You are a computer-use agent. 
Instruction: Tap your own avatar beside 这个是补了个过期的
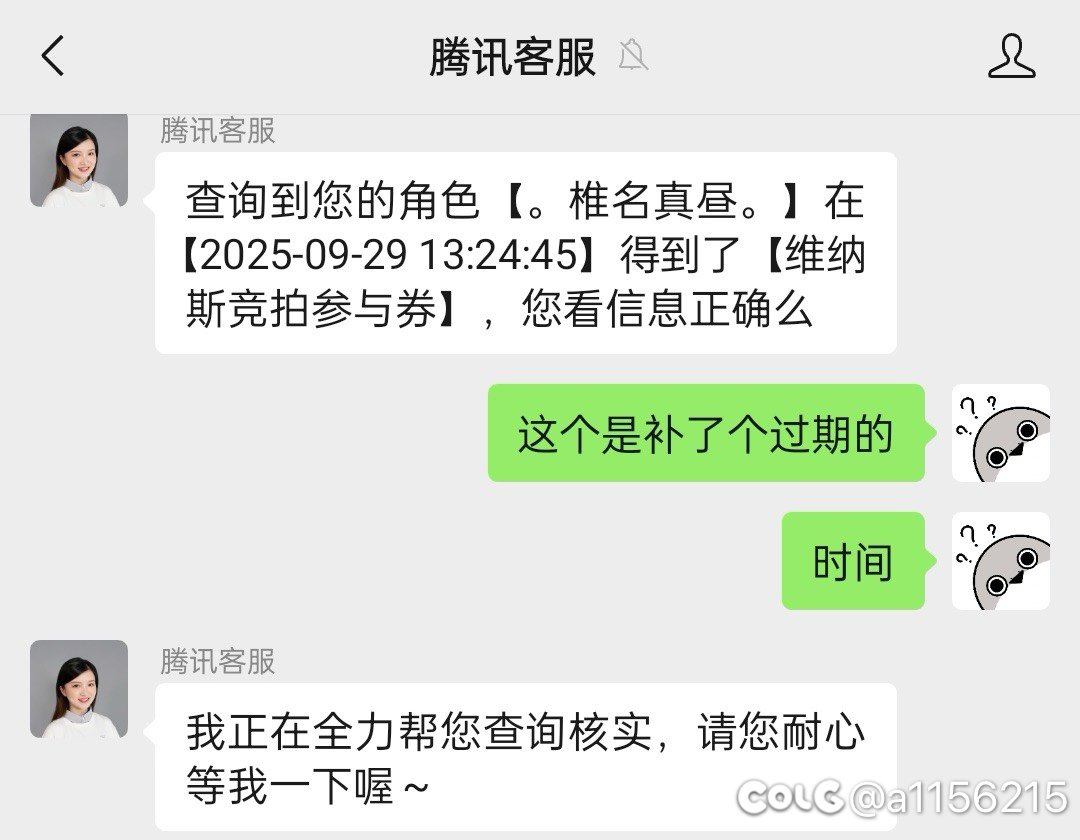[1000, 433]
